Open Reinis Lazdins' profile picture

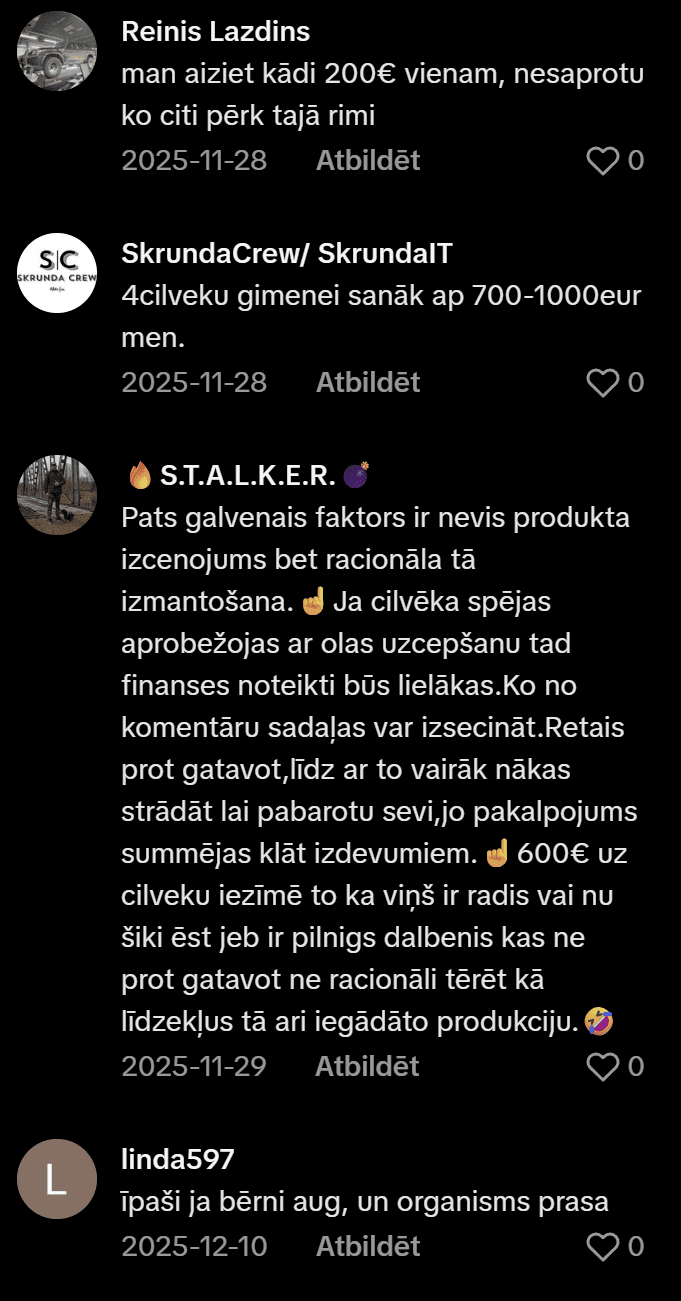(57, 51)
